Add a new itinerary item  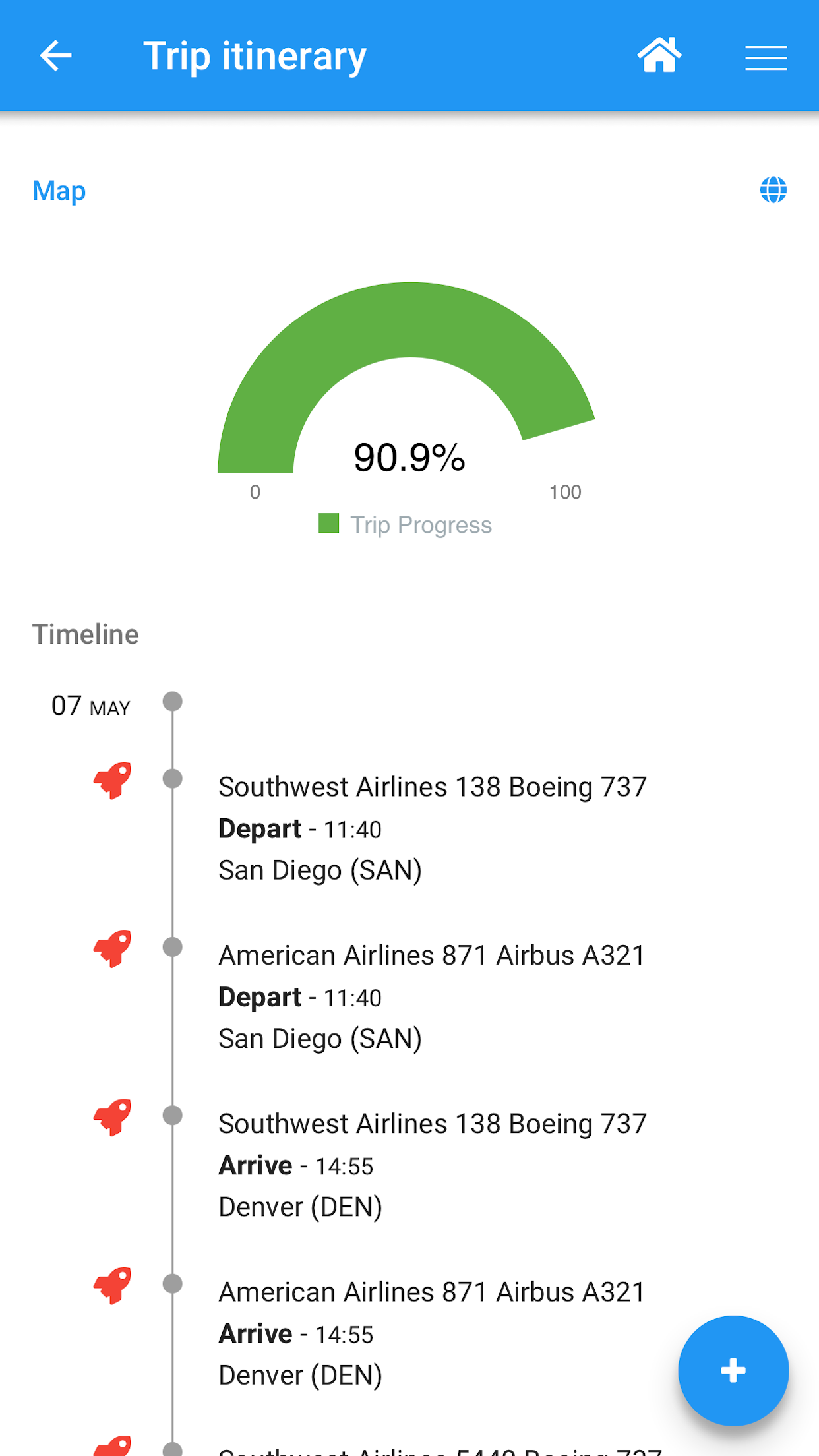(733, 1370)
